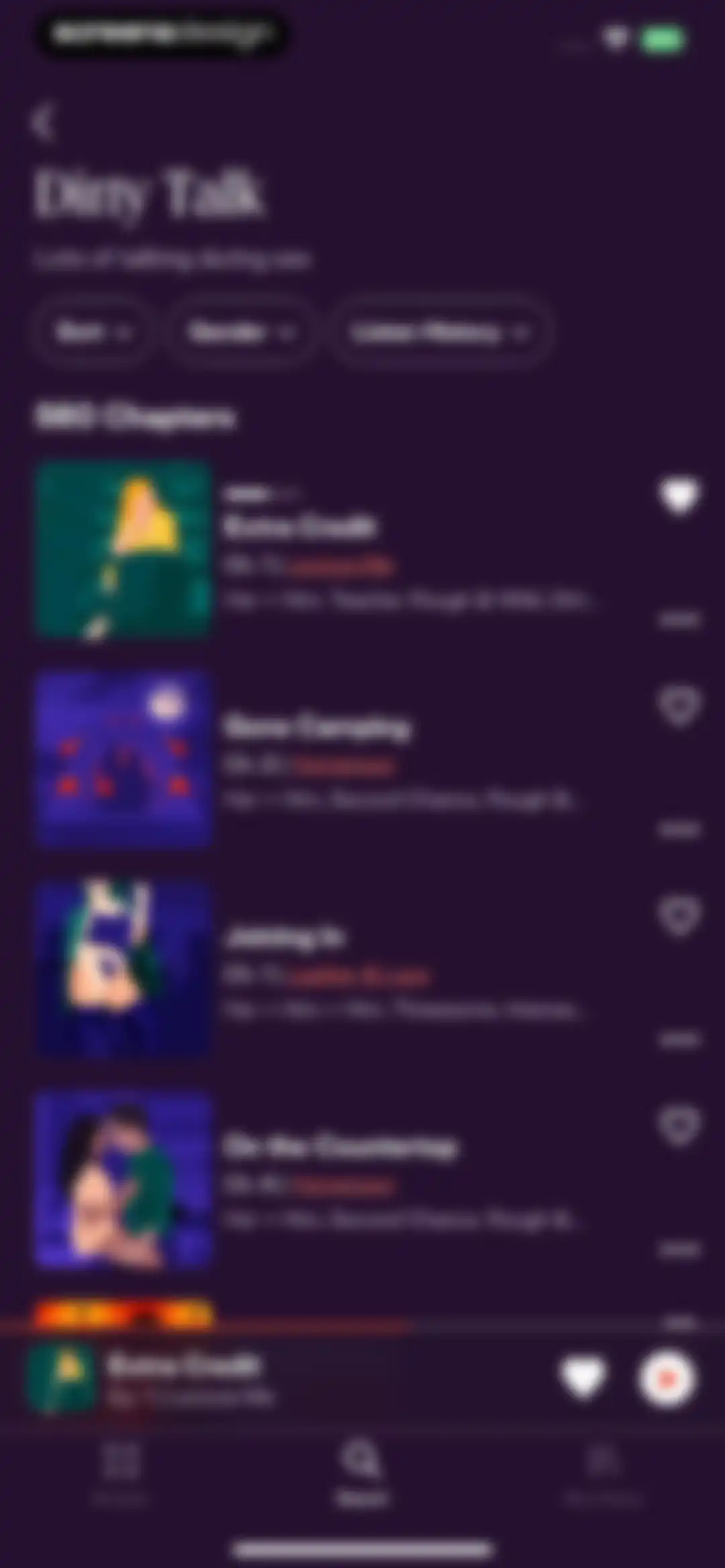725x1568 pixels.
Task: Open the Sort dropdown chip
Action: (x=93, y=332)
